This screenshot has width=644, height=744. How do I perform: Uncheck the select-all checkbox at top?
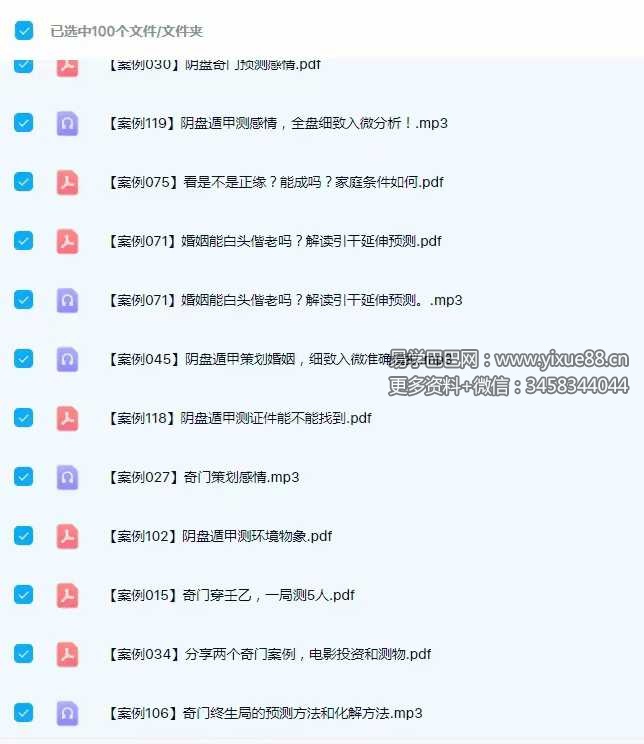pyautogui.click(x=24, y=31)
